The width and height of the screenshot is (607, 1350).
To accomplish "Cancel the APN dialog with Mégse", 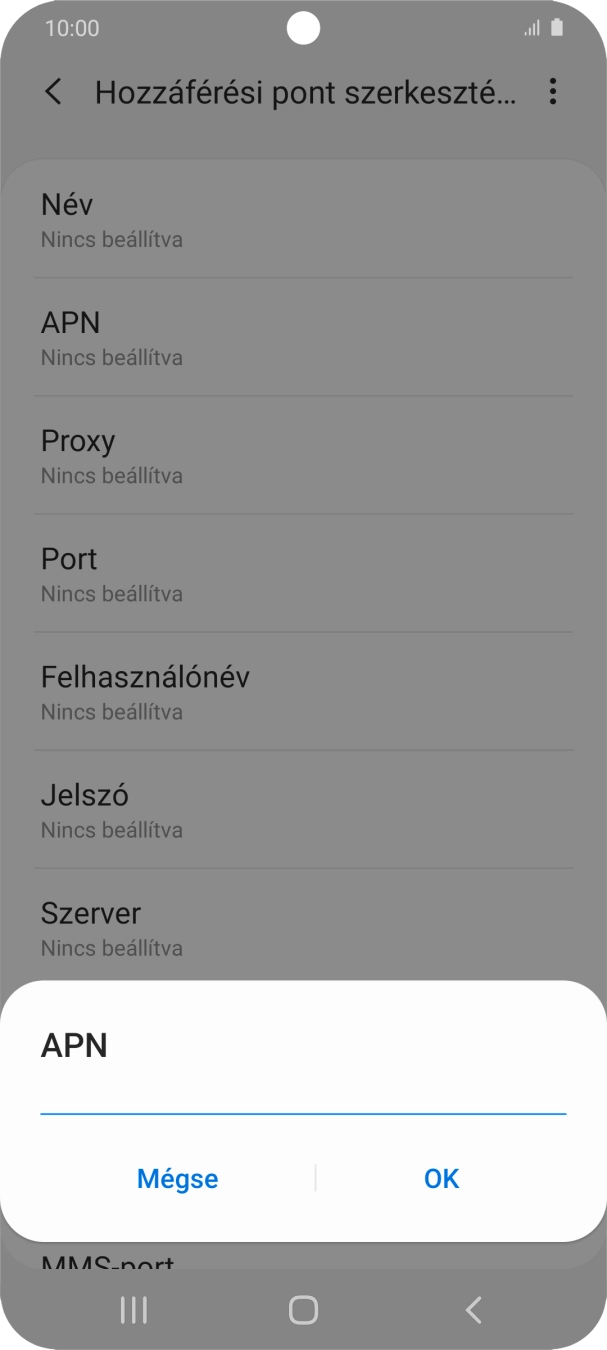I will (177, 1178).
